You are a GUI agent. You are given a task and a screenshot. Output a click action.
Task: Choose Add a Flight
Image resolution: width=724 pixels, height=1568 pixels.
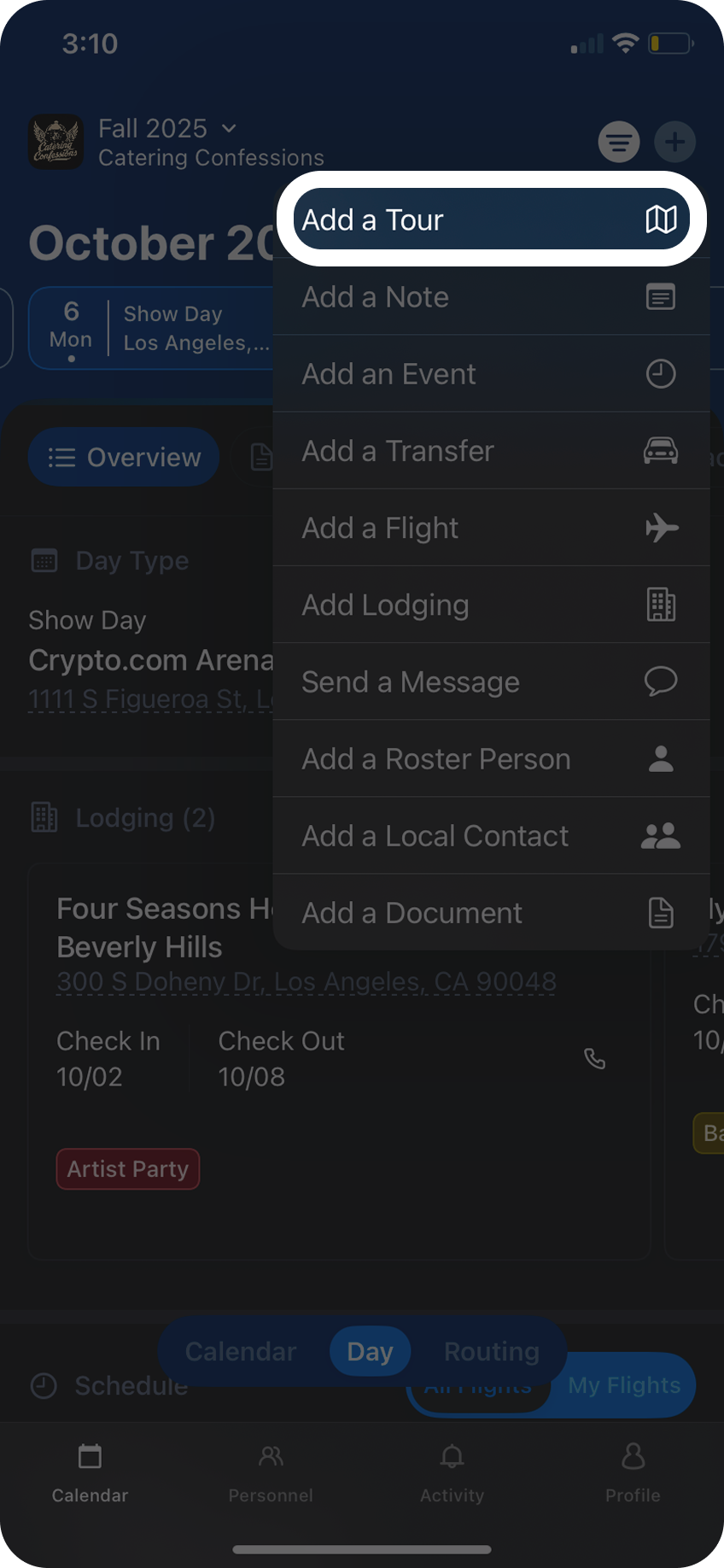(490, 528)
